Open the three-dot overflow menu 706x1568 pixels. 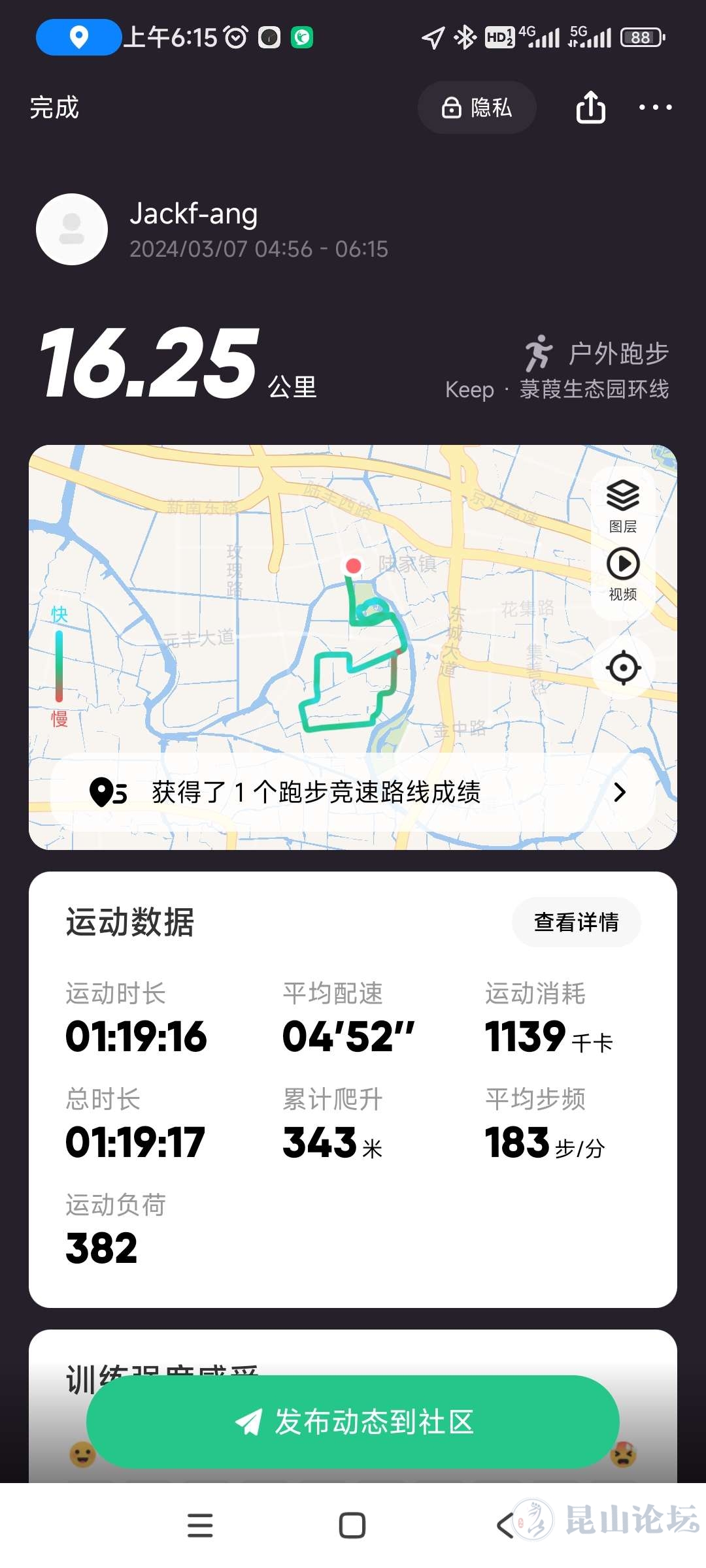(x=656, y=108)
